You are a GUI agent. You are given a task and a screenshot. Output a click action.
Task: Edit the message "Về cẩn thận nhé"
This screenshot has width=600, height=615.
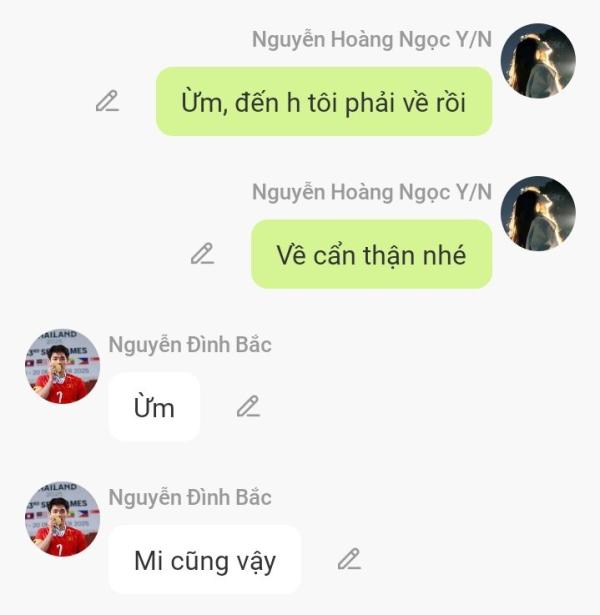[202, 254]
